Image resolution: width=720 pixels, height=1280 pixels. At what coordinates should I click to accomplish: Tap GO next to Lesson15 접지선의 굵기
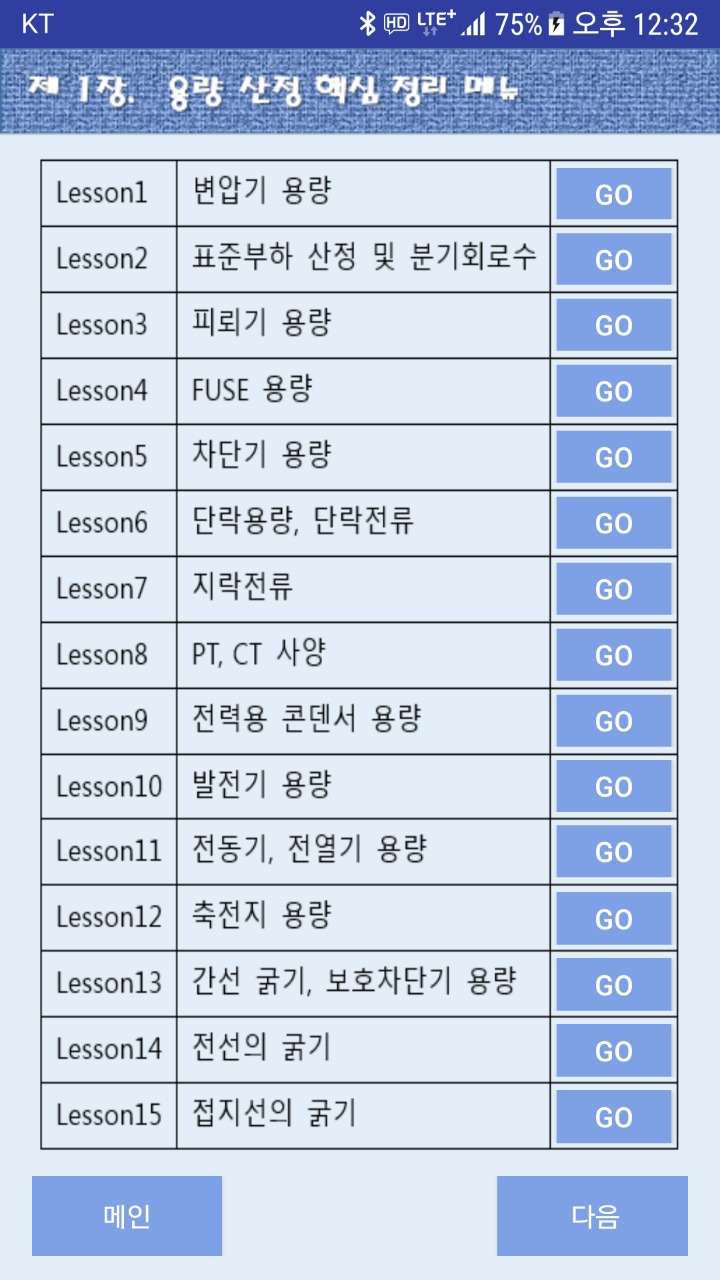[x=613, y=1117]
